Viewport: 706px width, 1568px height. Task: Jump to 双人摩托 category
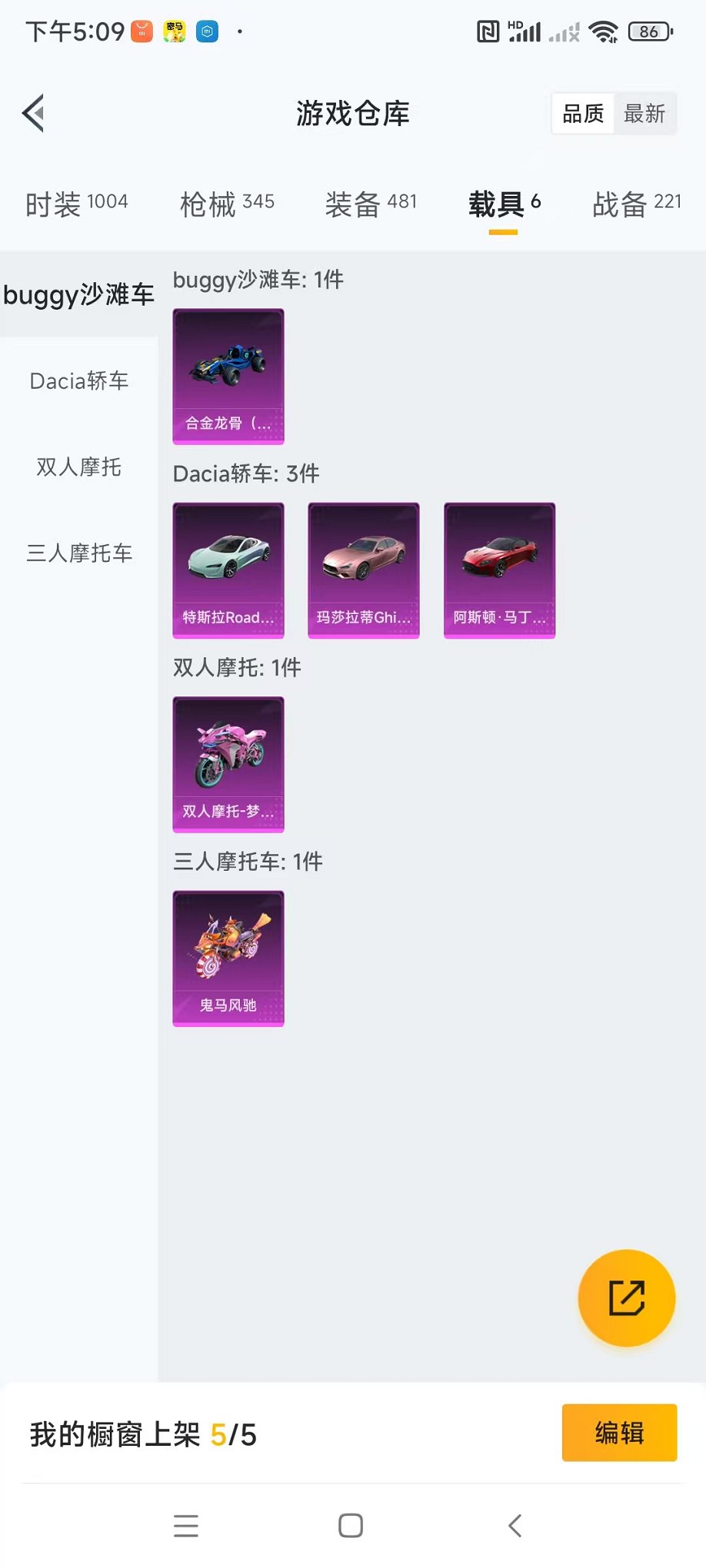(78, 467)
